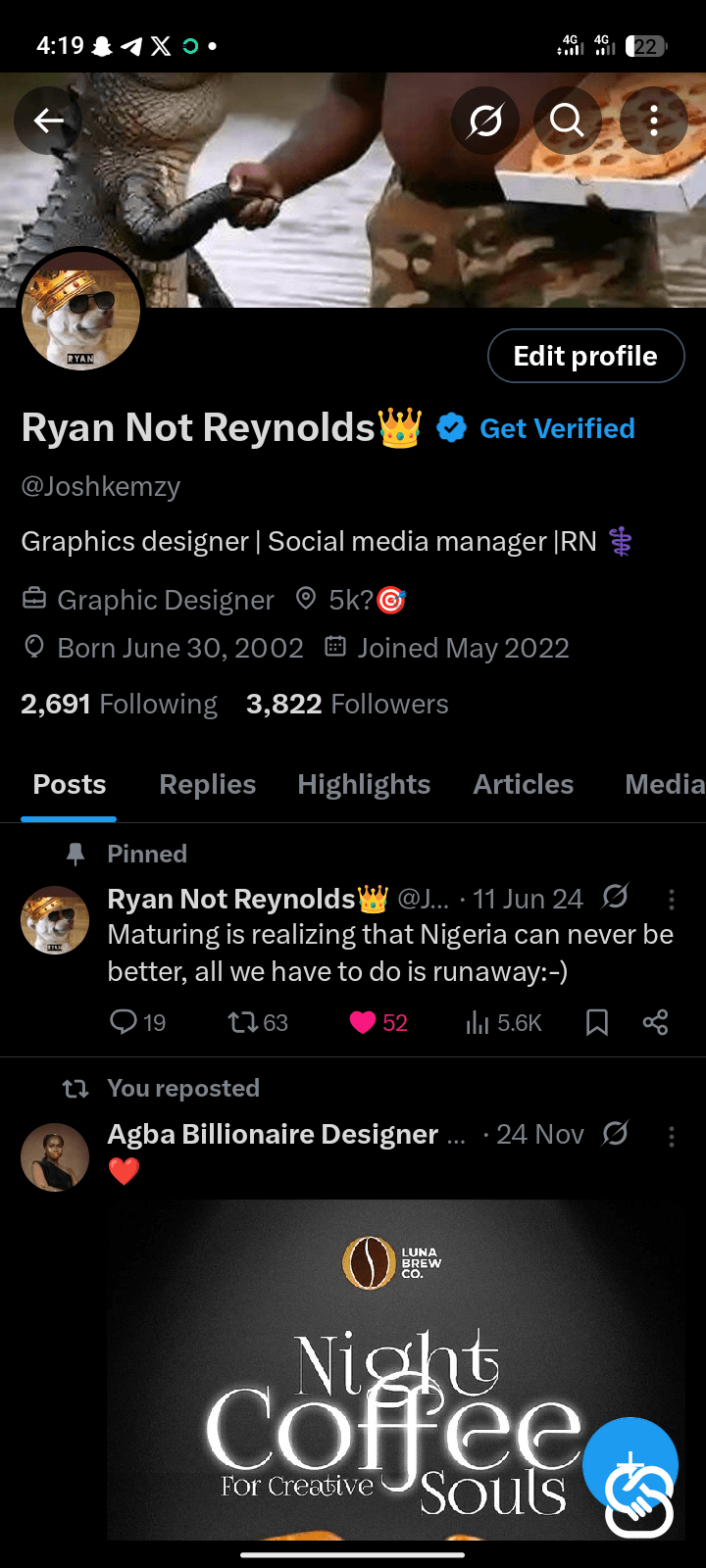Switch to the Articles tab
The width and height of the screenshot is (706, 1568).
524,784
